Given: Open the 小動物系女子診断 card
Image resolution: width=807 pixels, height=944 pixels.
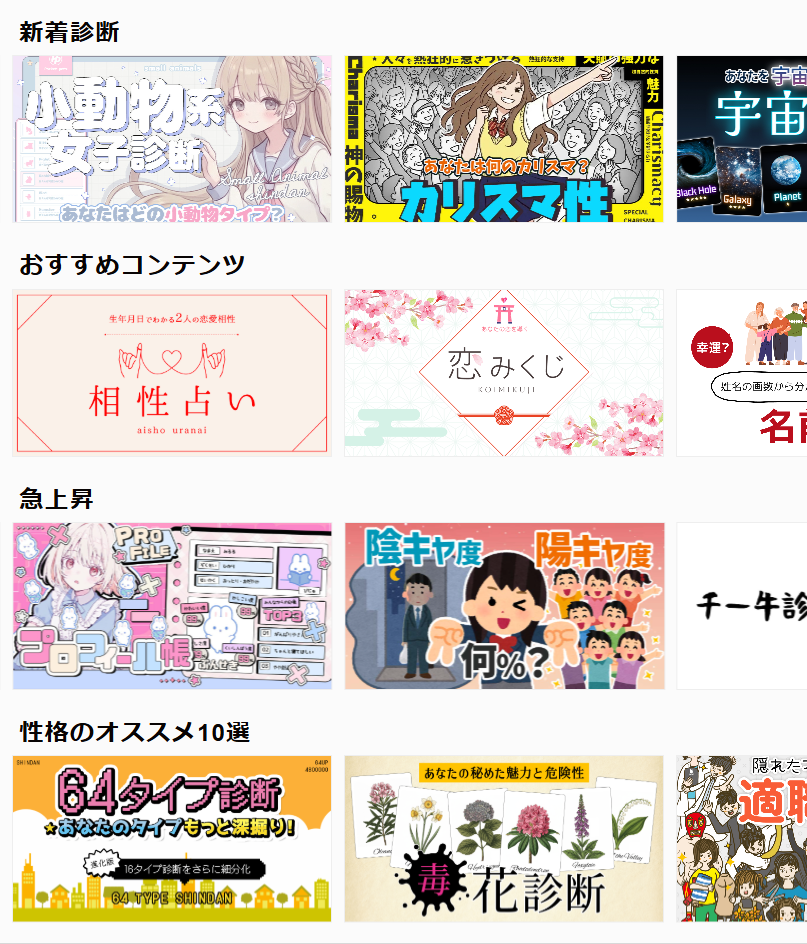Looking at the screenshot, I should 172,139.
